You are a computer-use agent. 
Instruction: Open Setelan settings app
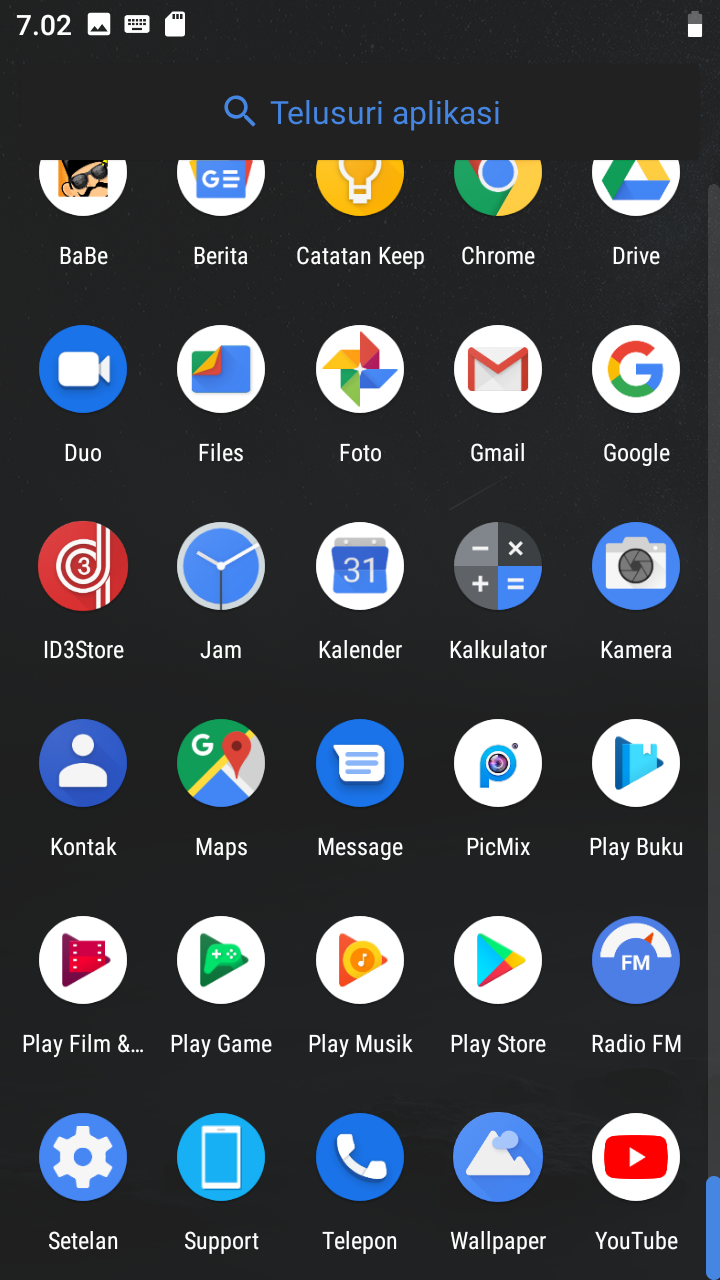83,1157
